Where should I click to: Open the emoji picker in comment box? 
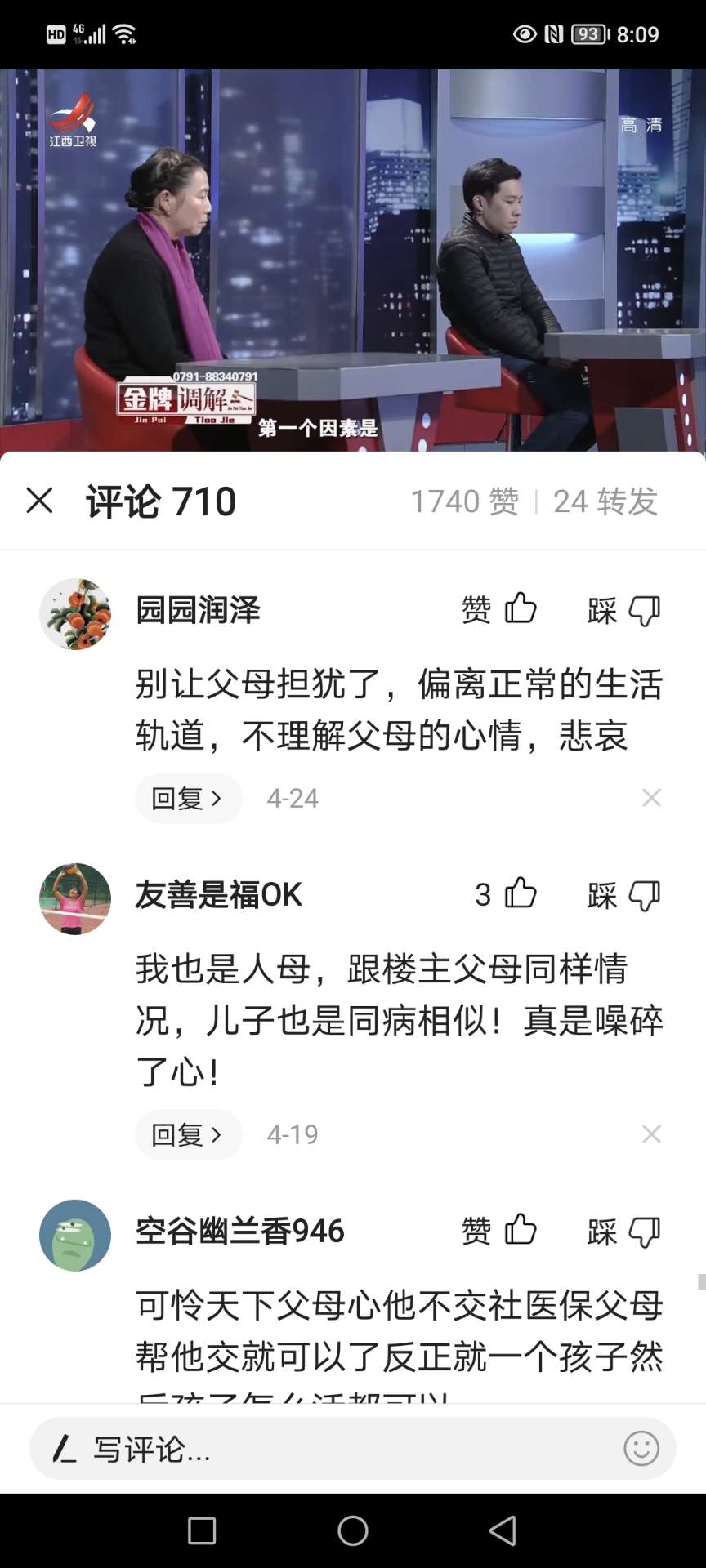coord(641,1449)
